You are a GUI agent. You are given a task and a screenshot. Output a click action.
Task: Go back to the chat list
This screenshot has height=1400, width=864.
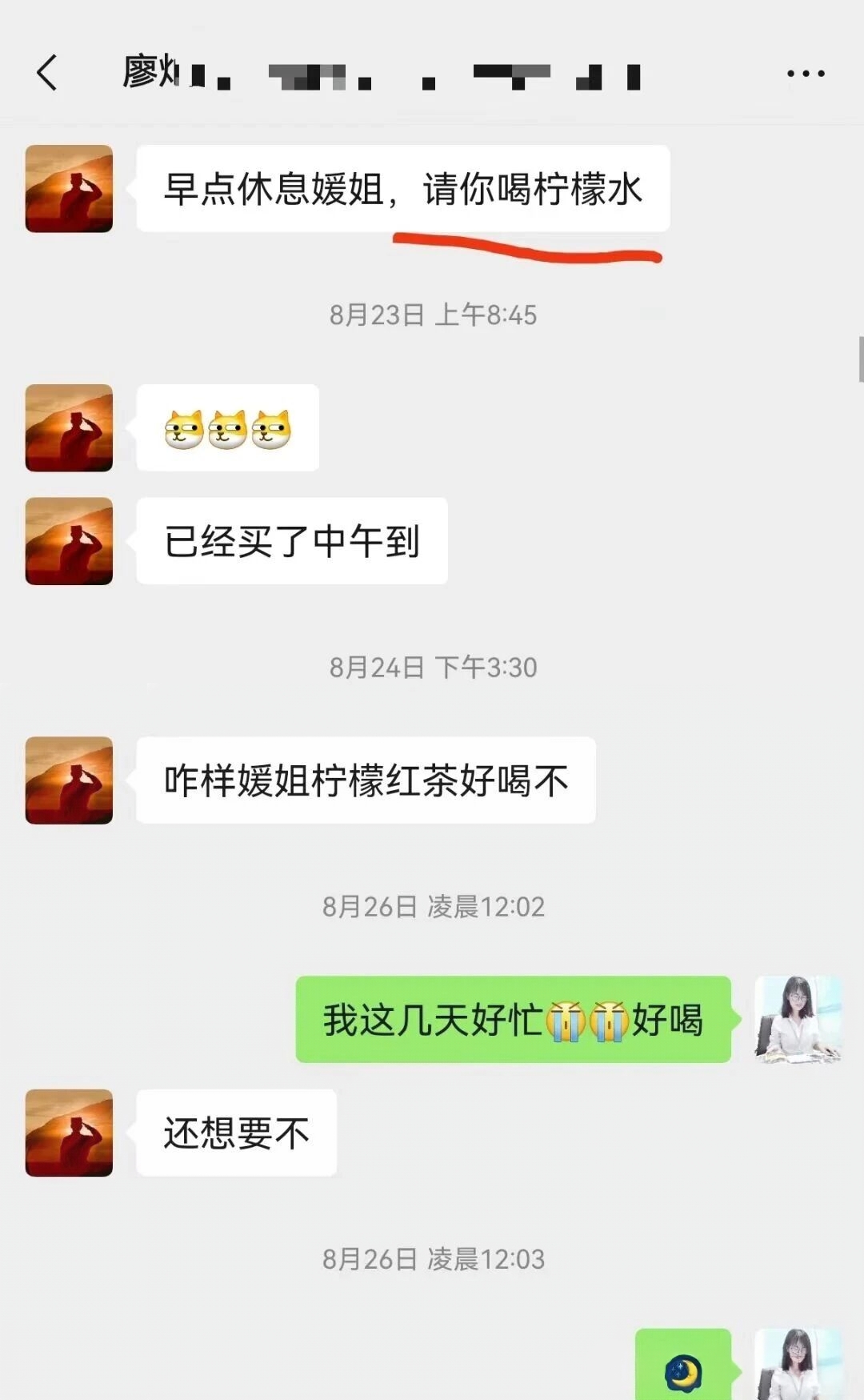coord(47,73)
